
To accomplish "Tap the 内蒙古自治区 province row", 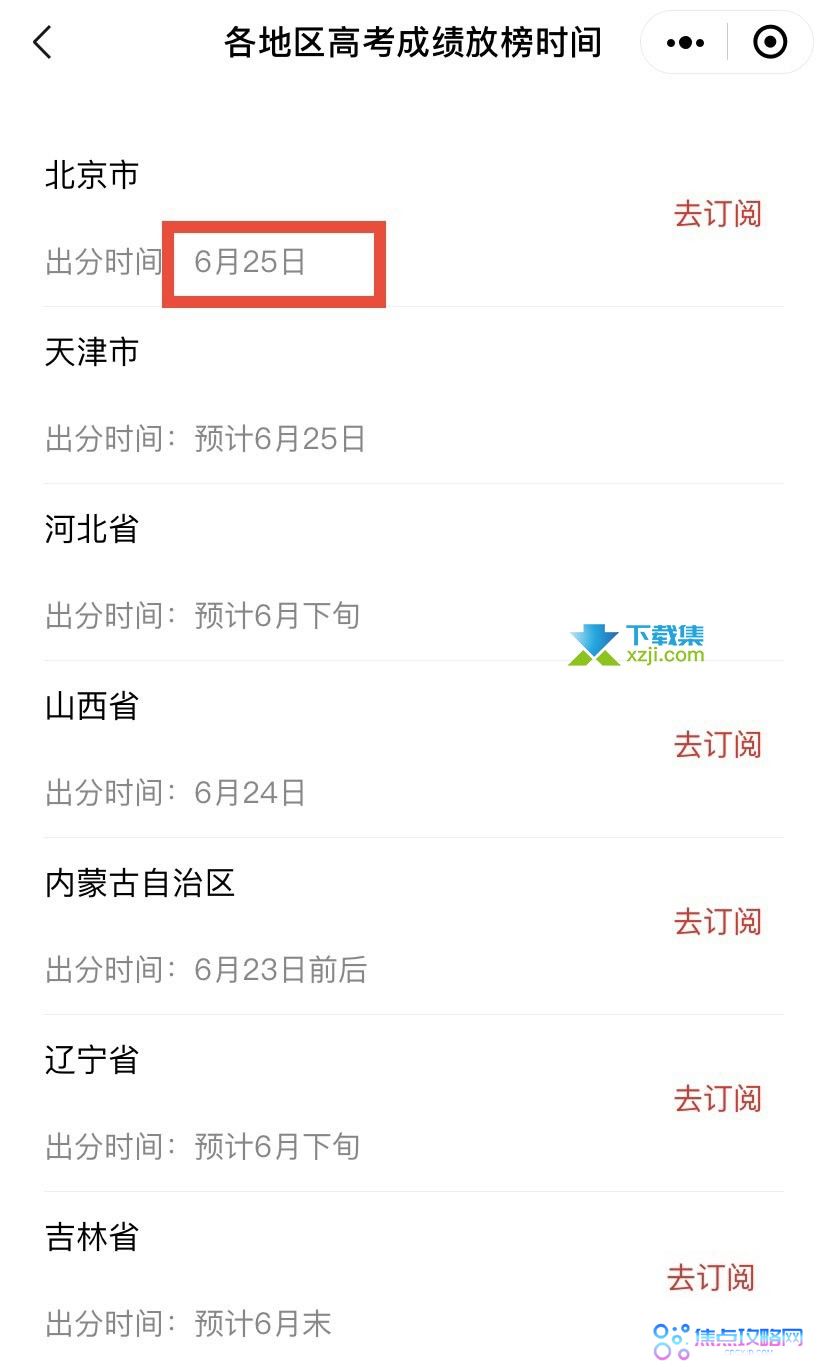I will pos(140,884).
